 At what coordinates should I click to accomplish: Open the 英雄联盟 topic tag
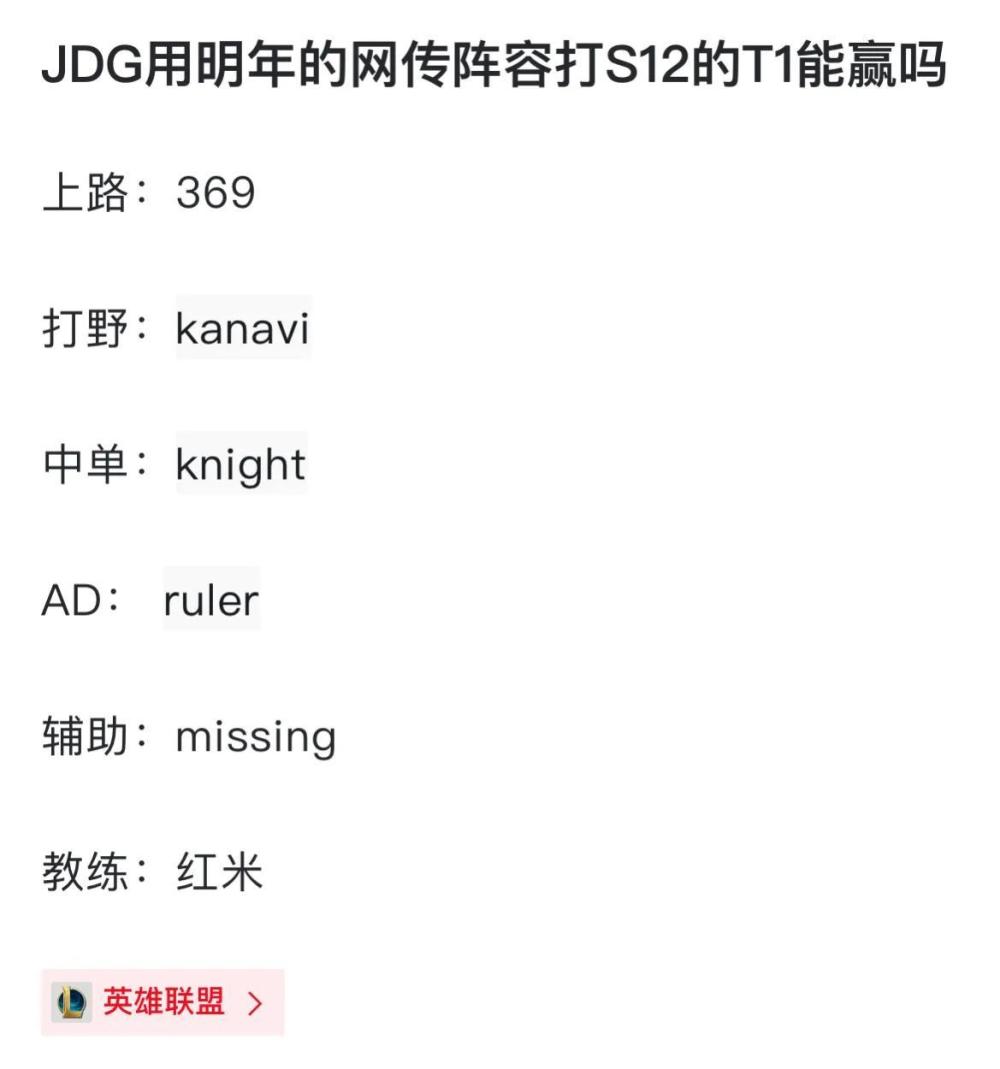click(163, 1002)
